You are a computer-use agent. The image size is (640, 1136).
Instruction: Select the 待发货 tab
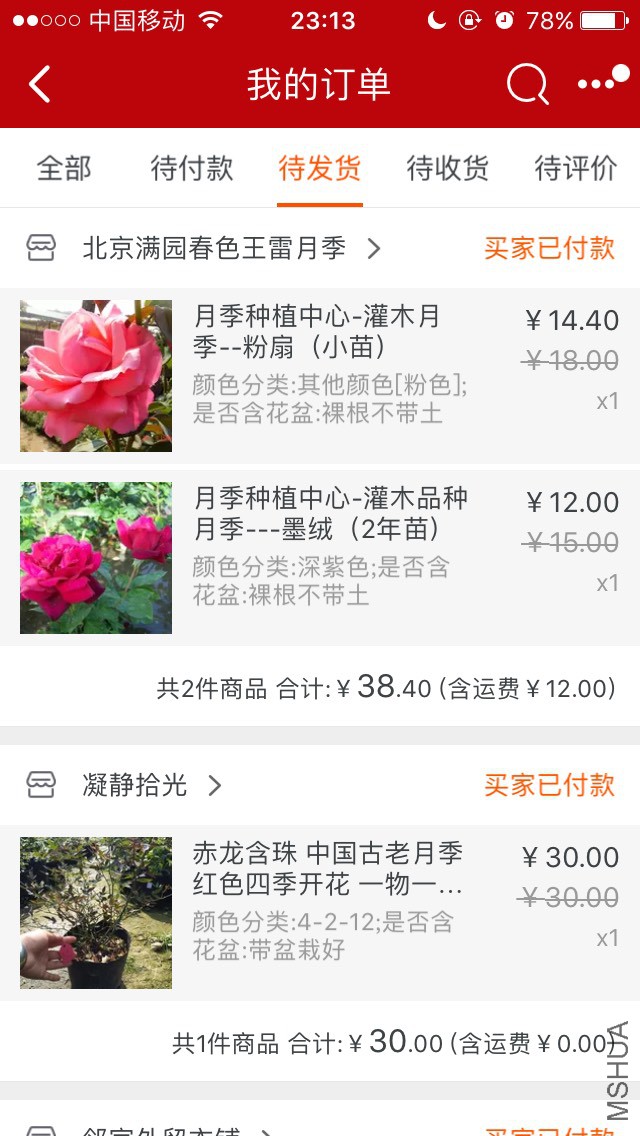[320, 168]
